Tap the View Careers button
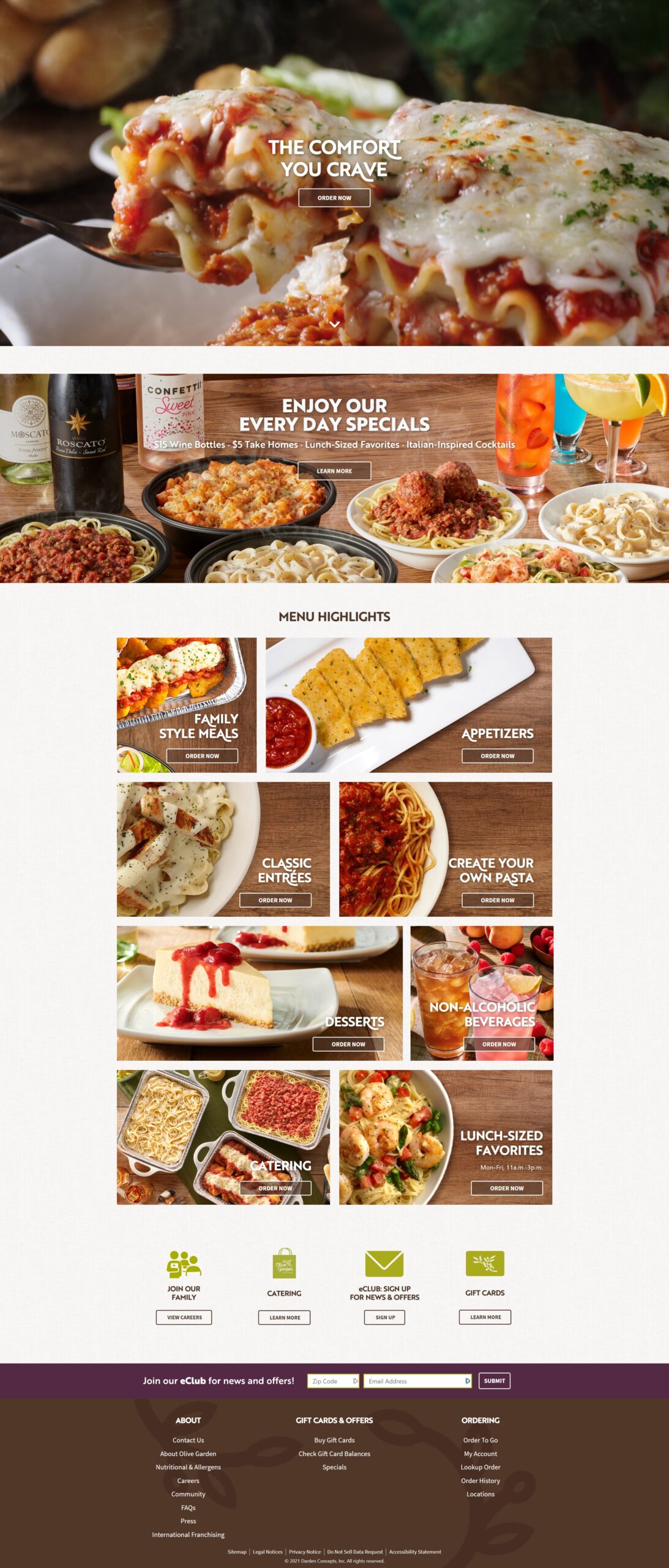This screenshot has height=1568, width=669. pyautogui.click(x=184, y=1317)
